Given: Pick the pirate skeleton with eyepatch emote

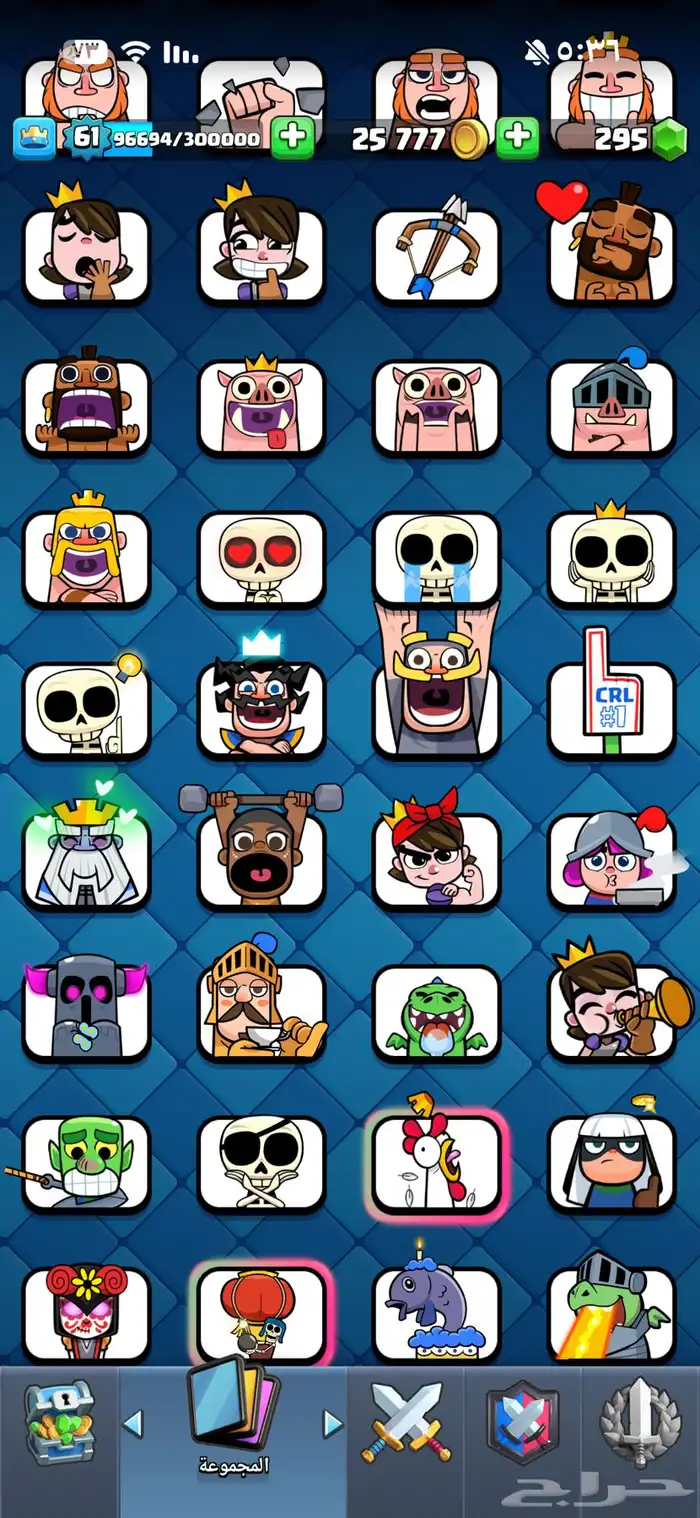Looking at the screenshot, I should click(261, 1162).
